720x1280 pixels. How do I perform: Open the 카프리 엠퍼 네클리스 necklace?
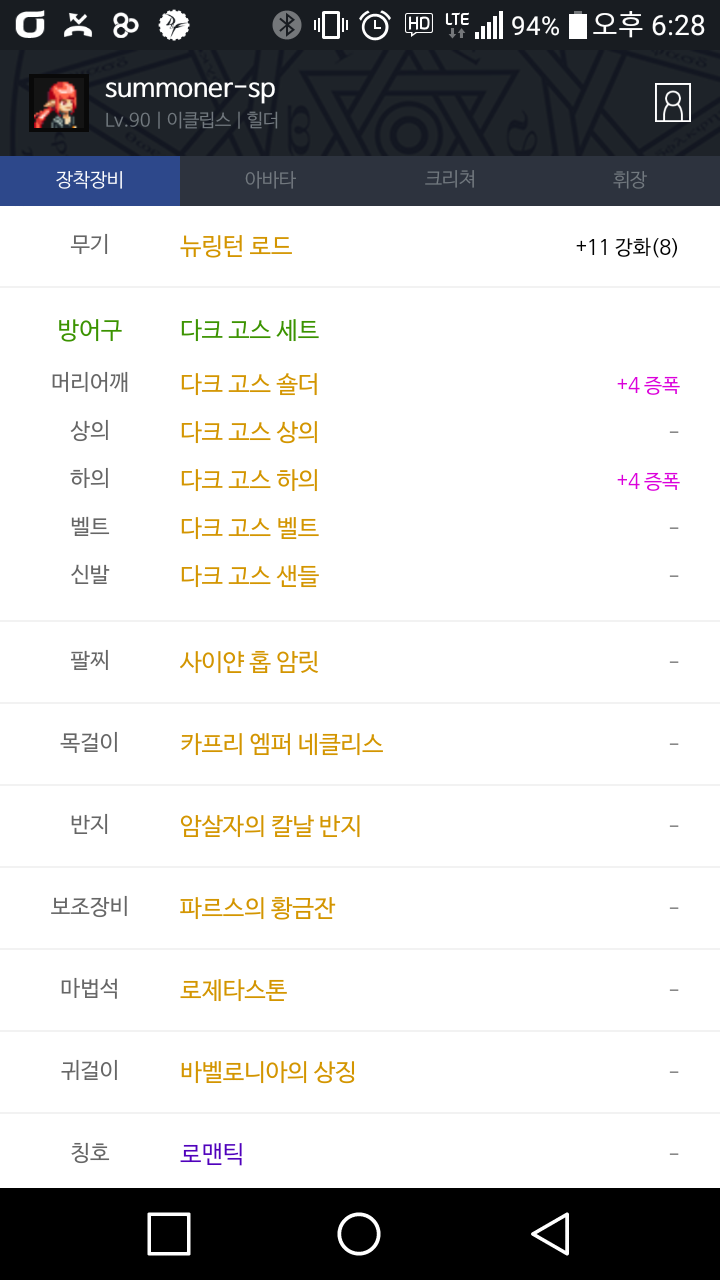tap(282, 744)
